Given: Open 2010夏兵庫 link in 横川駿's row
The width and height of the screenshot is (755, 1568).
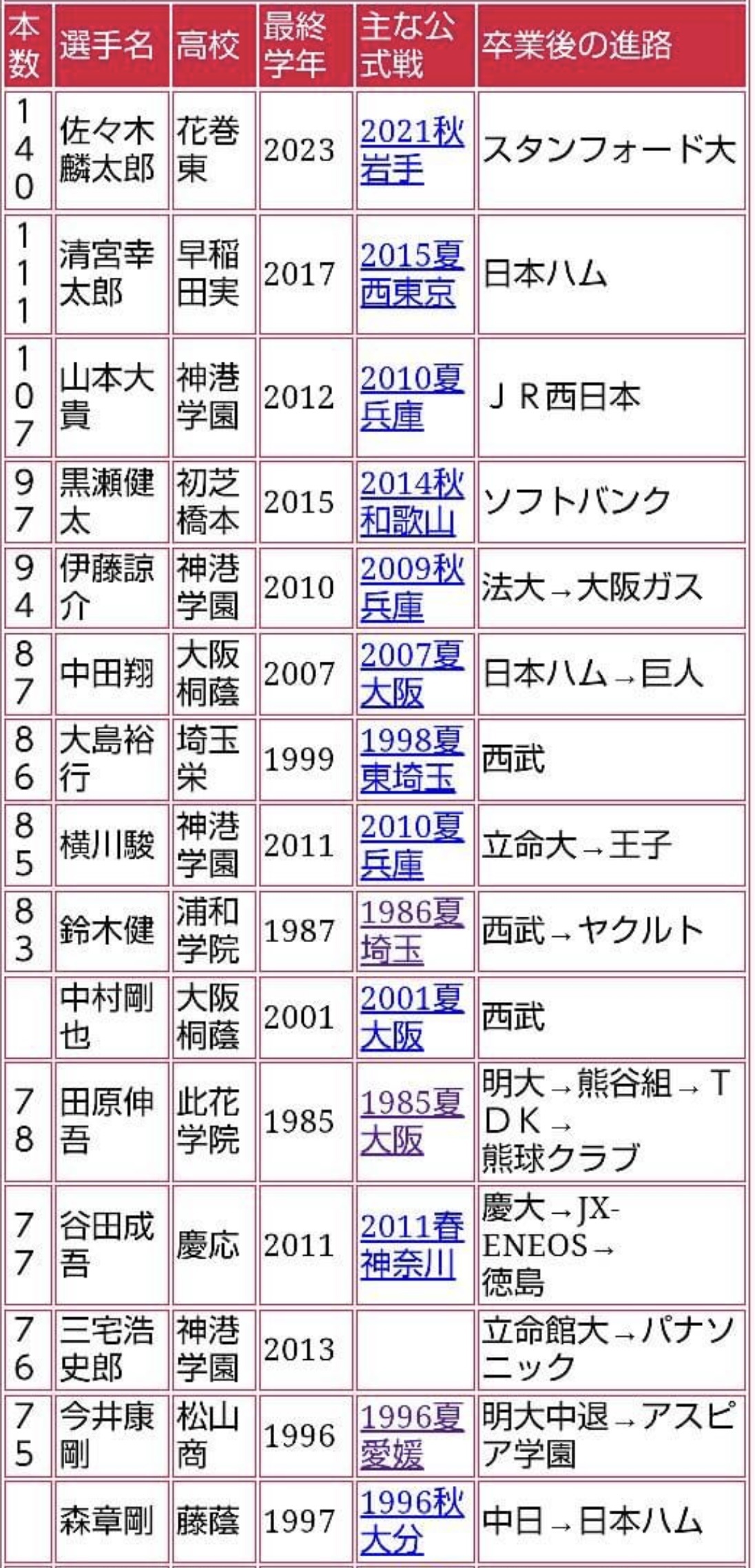Looking at the screenshot, I should click(411, 845).
